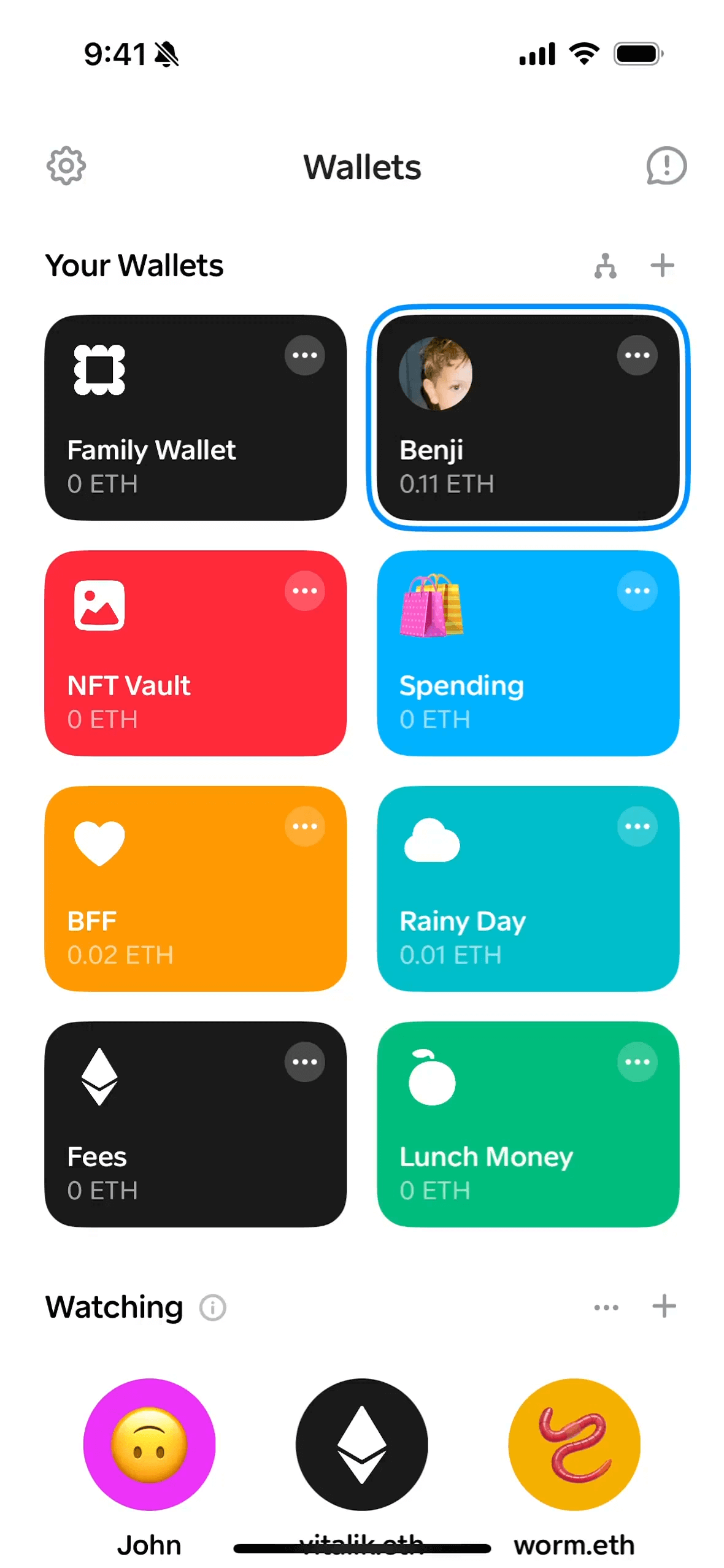Show options for Lunch Money wallet

(637, 1062)
